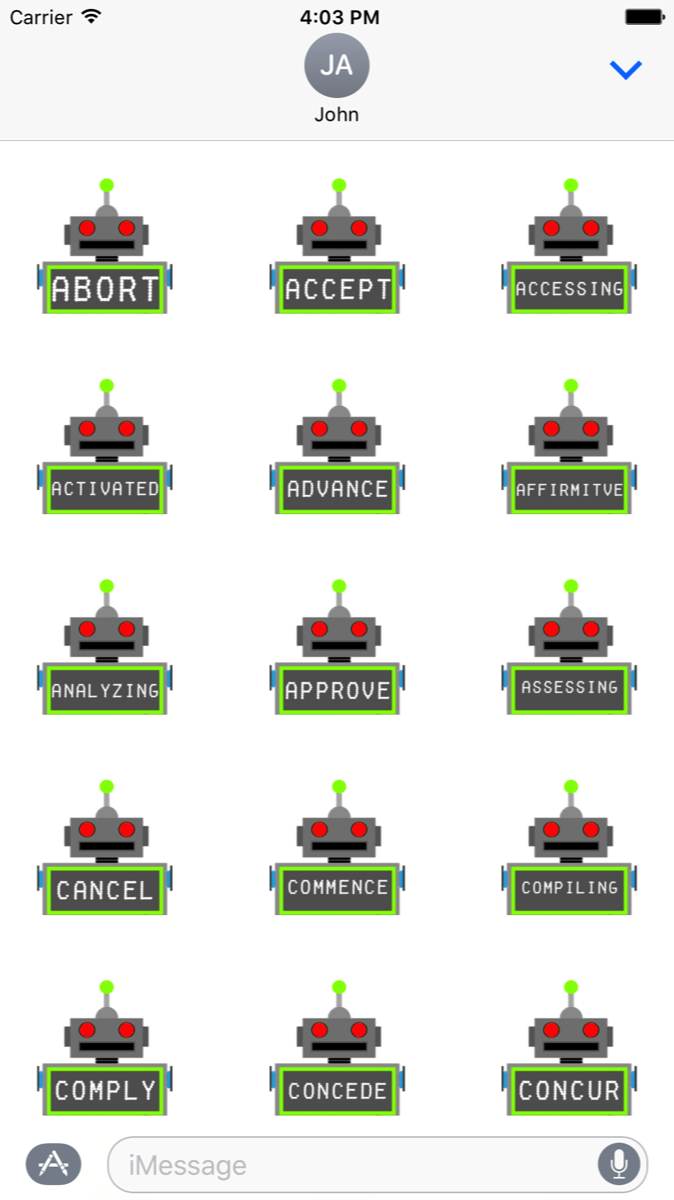This screenshot has width=674, height=1200.
Task: Collapse the sticker panel with the chevron
Action: (626, 69)
